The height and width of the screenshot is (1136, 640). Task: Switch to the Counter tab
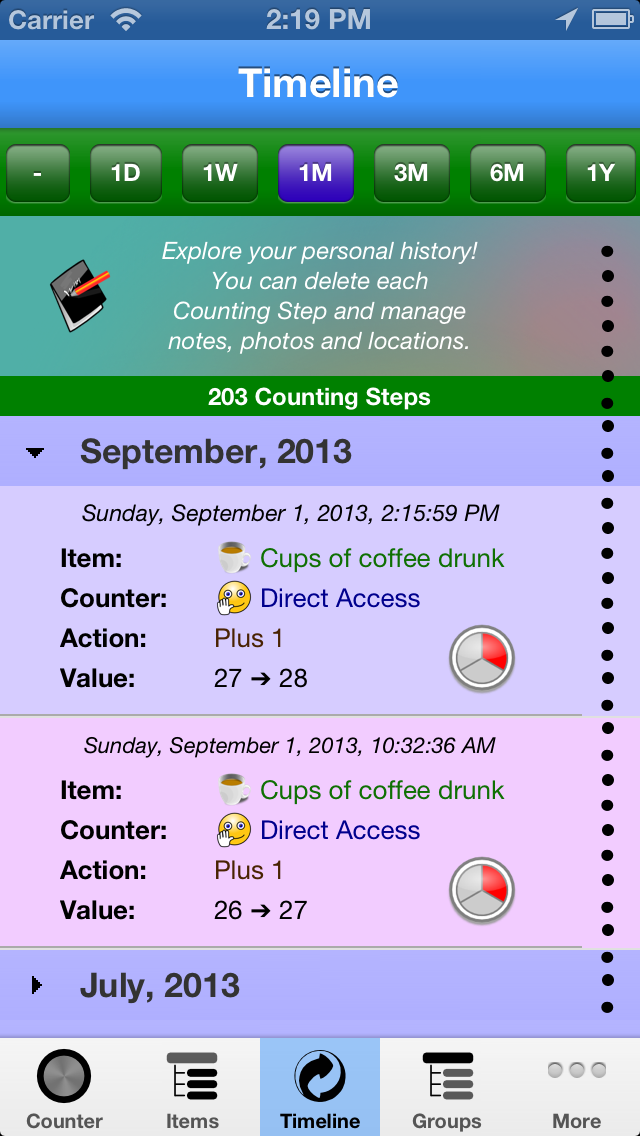point(65,1087)
